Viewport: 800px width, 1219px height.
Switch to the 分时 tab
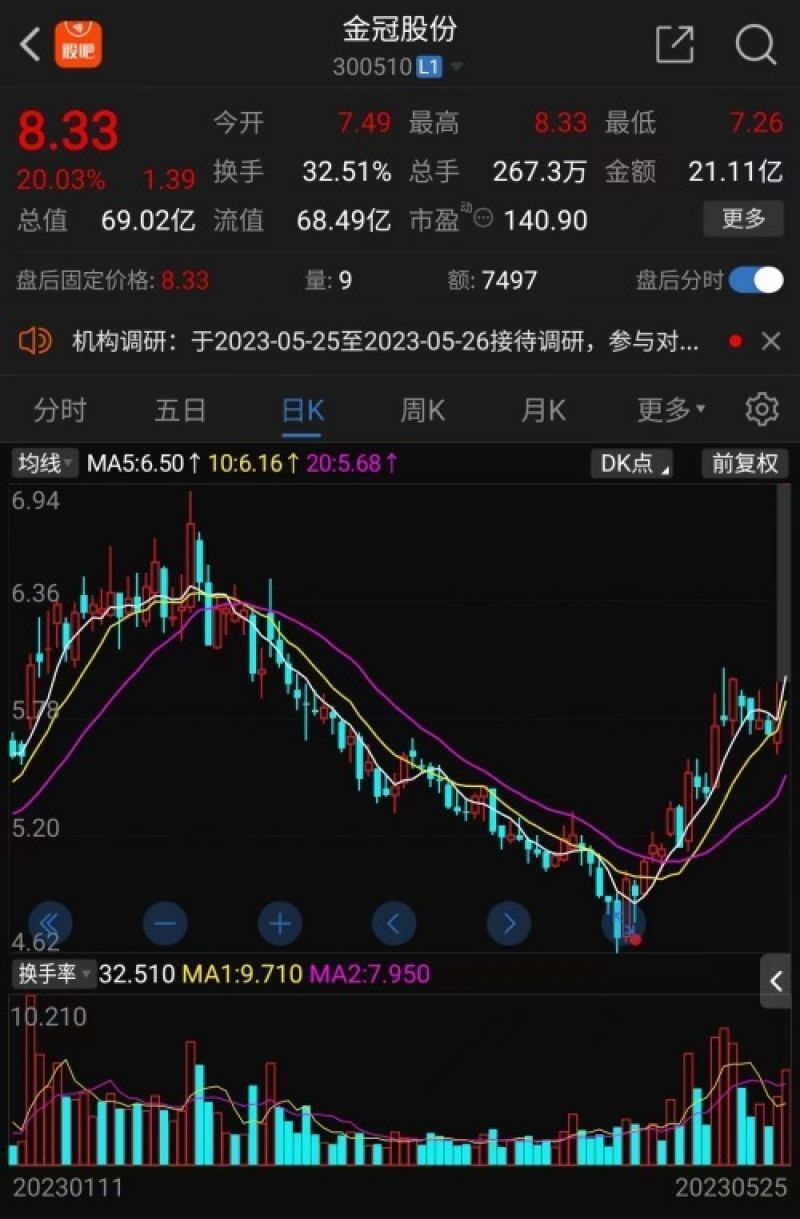pyautogui.click(x=60, y=410)
